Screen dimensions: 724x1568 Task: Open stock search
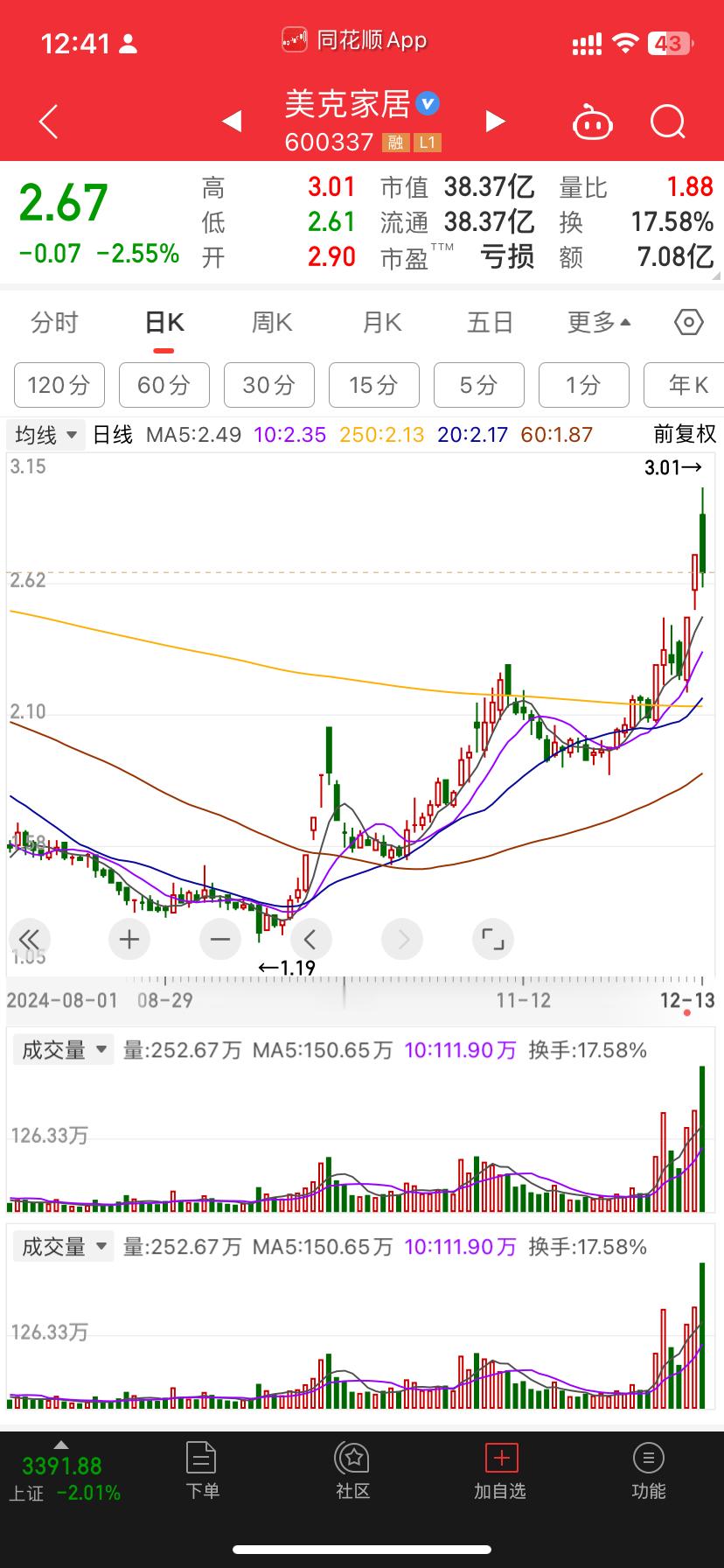point(667,122)
